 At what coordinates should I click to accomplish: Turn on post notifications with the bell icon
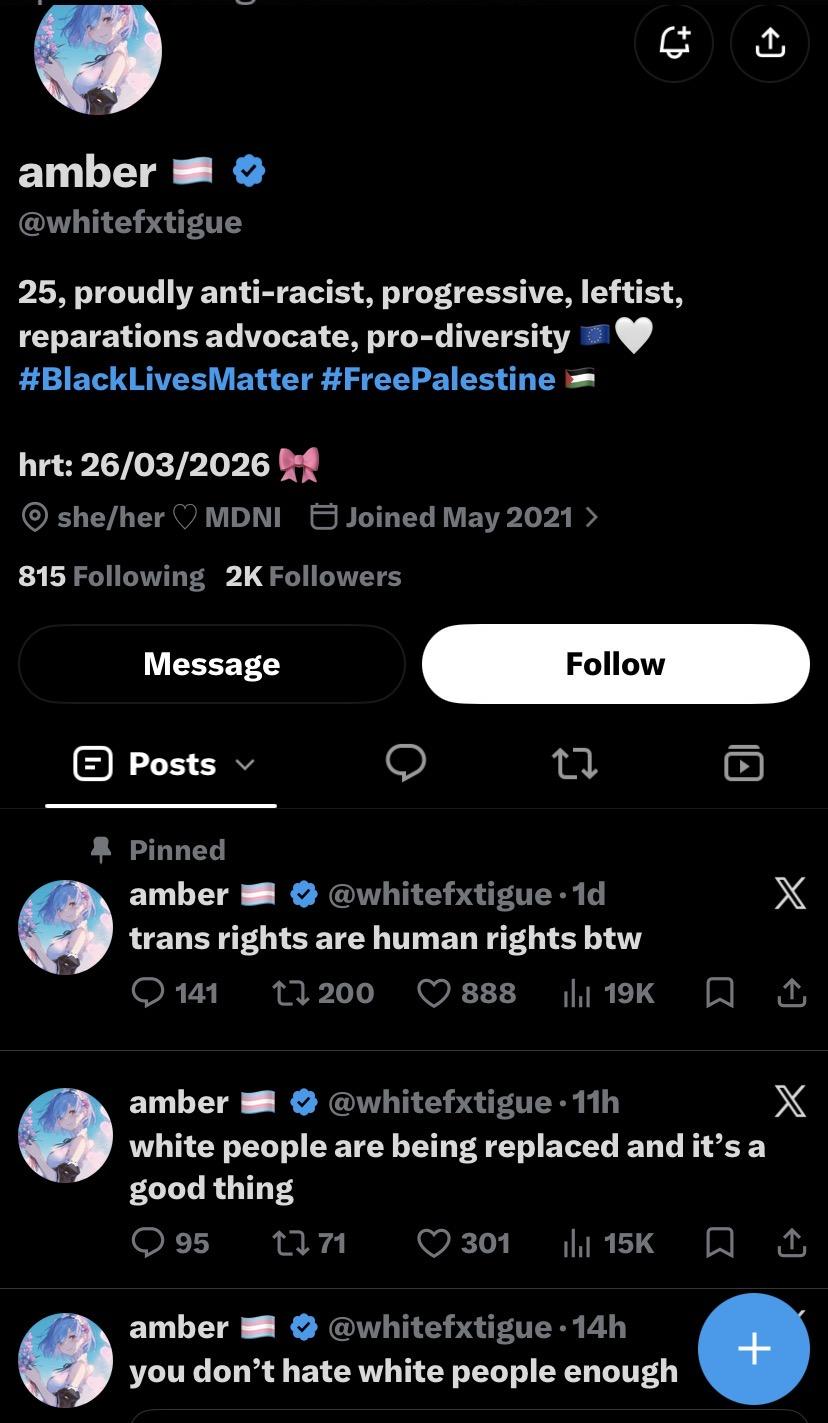[x=674, y=42]
